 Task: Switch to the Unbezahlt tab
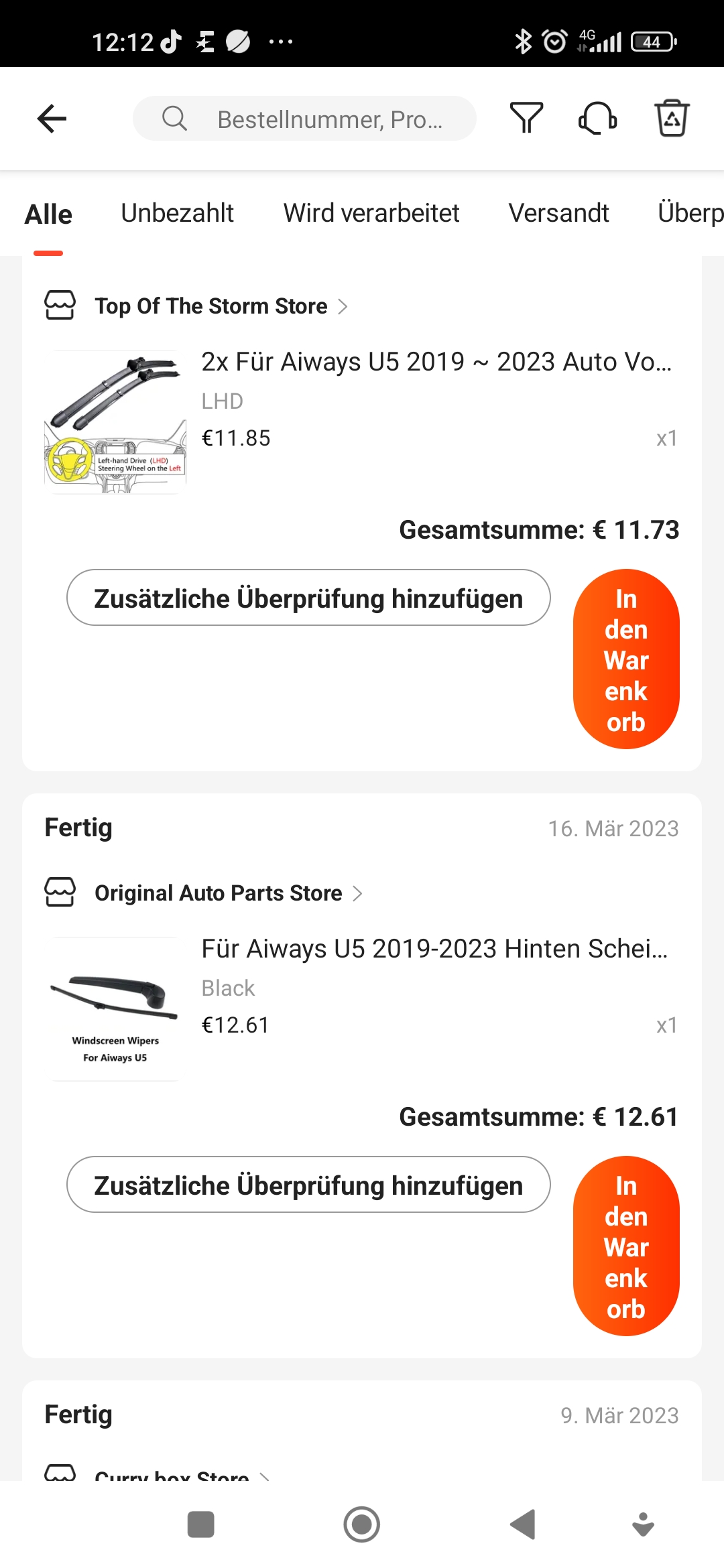pyautogui.click(x=177, y=213)
